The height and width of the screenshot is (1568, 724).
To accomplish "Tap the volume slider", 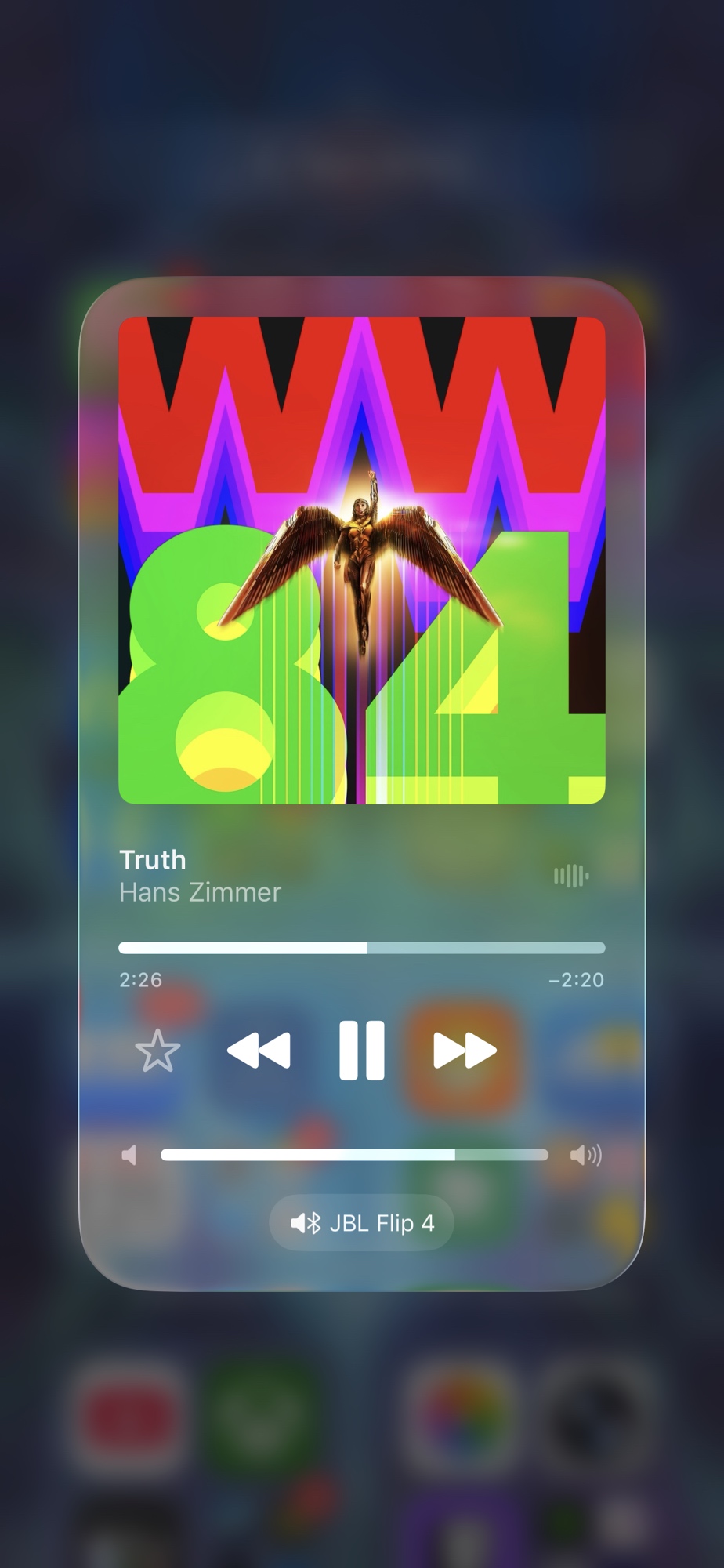I will coord(354,1155).
